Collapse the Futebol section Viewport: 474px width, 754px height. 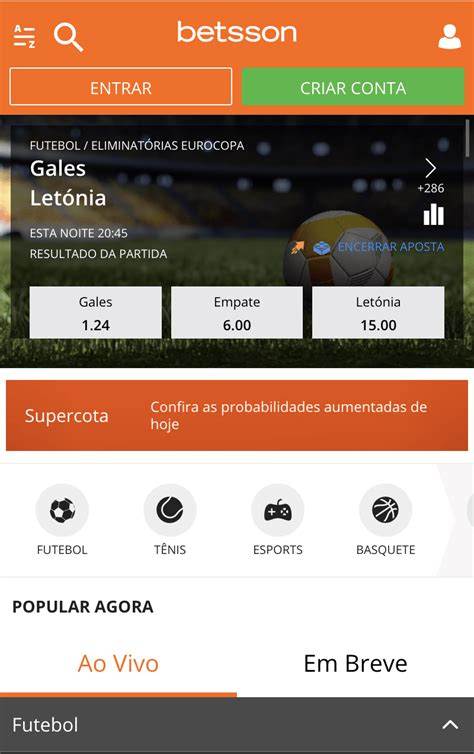click(x=450, y=725)
